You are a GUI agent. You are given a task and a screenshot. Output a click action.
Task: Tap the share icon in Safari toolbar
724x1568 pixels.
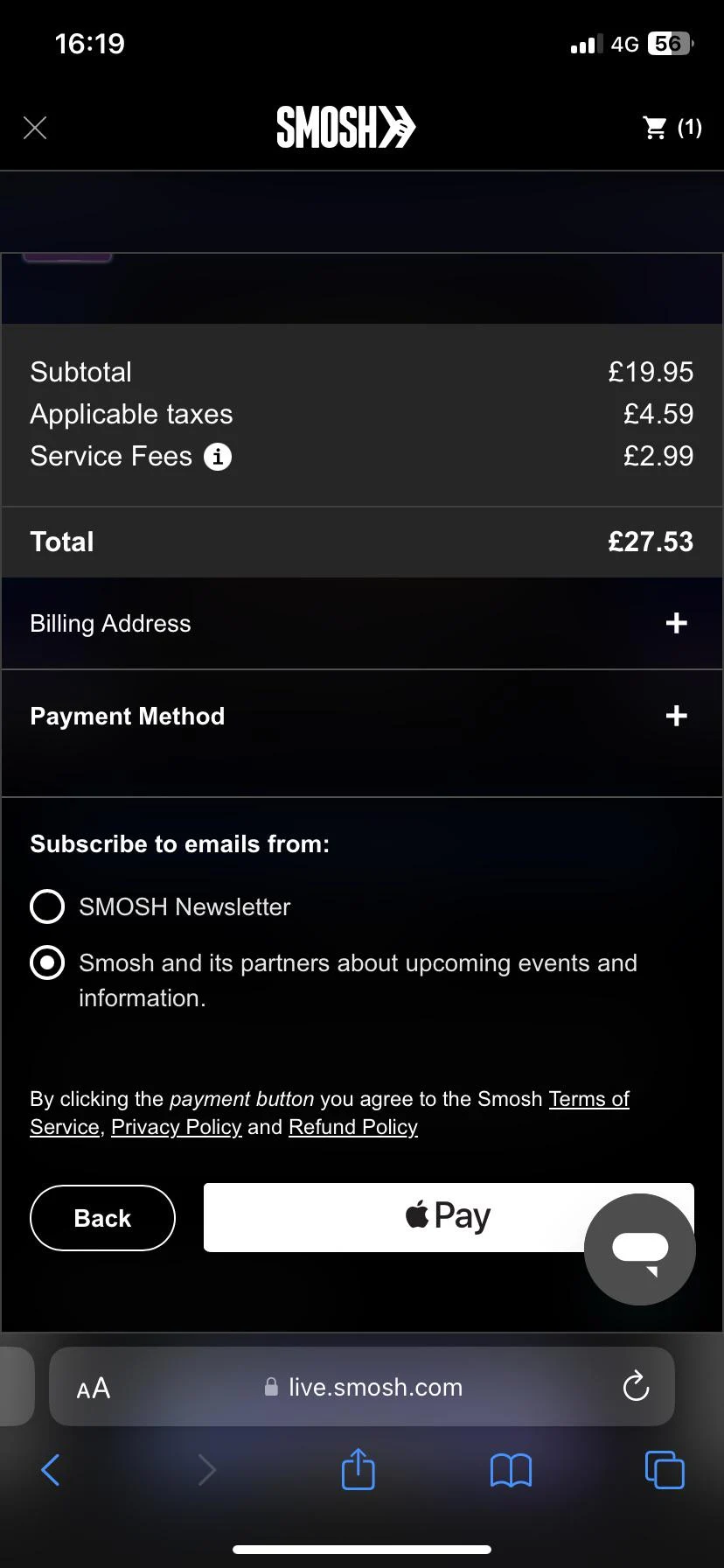point(358,1470)
